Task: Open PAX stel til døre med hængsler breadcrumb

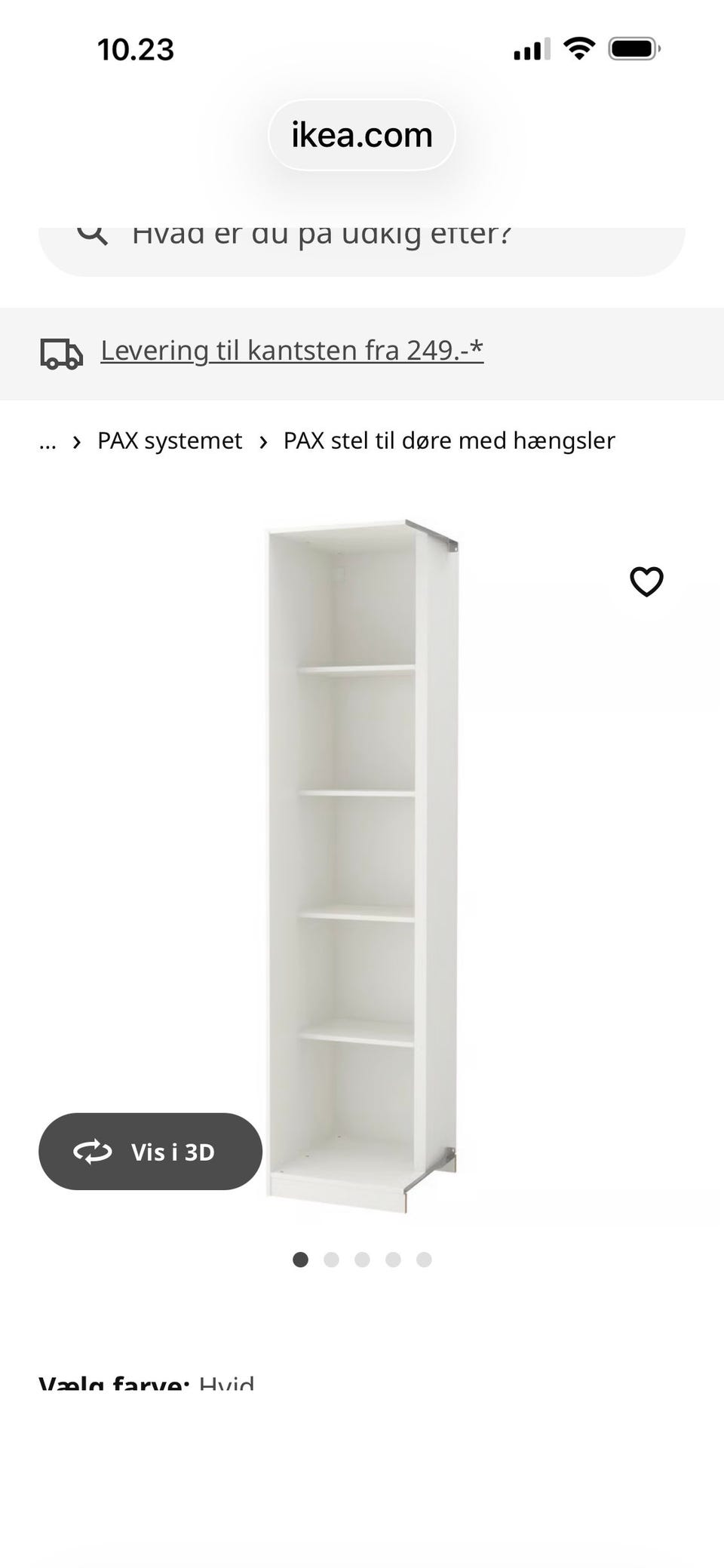Action: [x=449, y=440]
